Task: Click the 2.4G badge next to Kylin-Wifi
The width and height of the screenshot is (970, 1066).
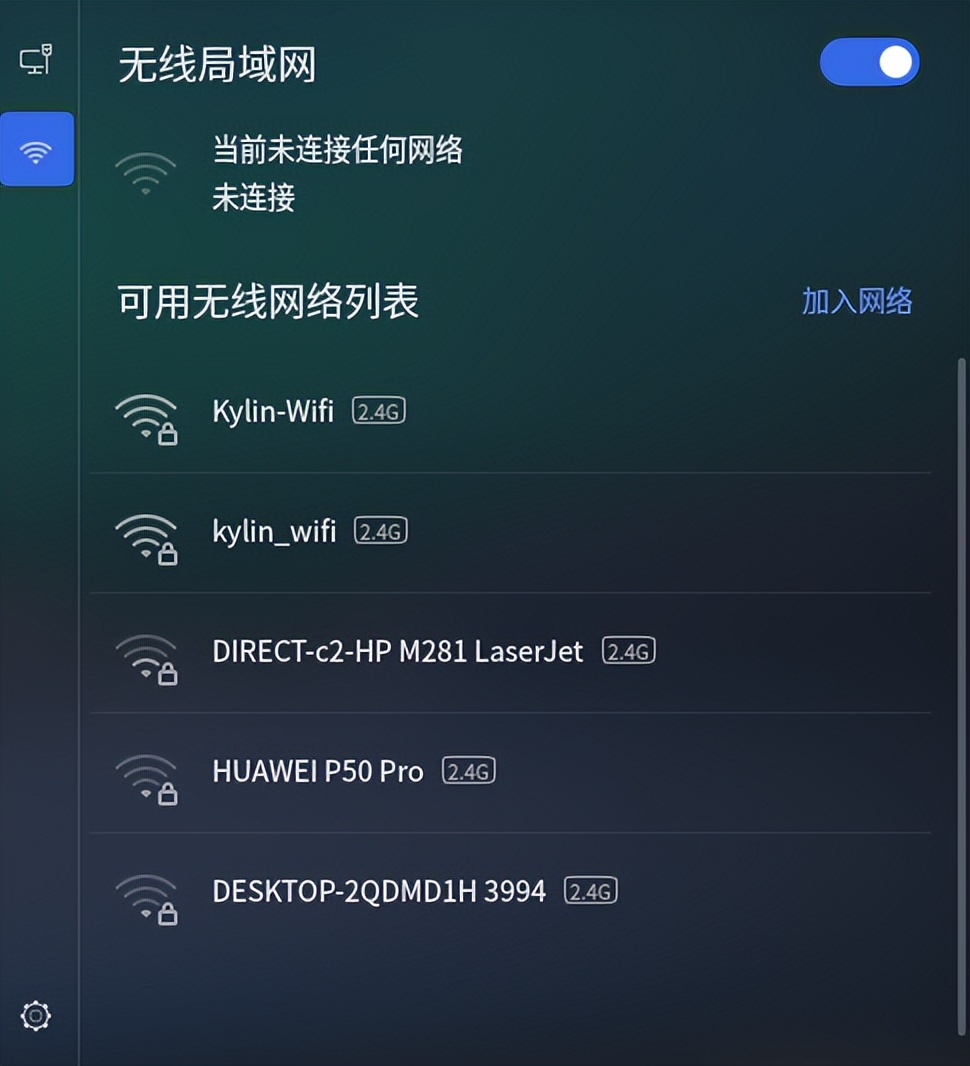Action: 378,411
